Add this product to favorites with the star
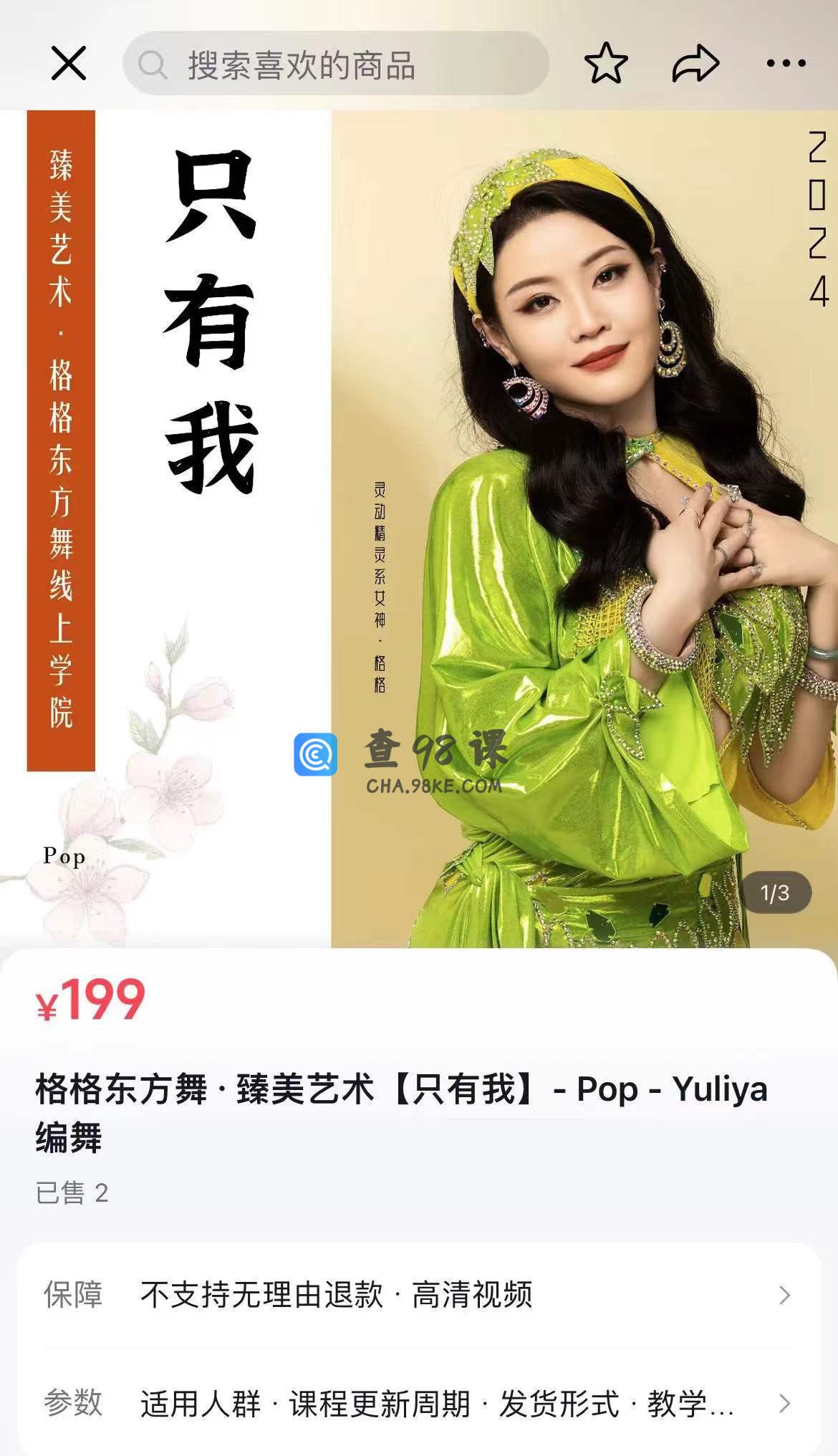838x1456 pixels. tap(606, 64)
